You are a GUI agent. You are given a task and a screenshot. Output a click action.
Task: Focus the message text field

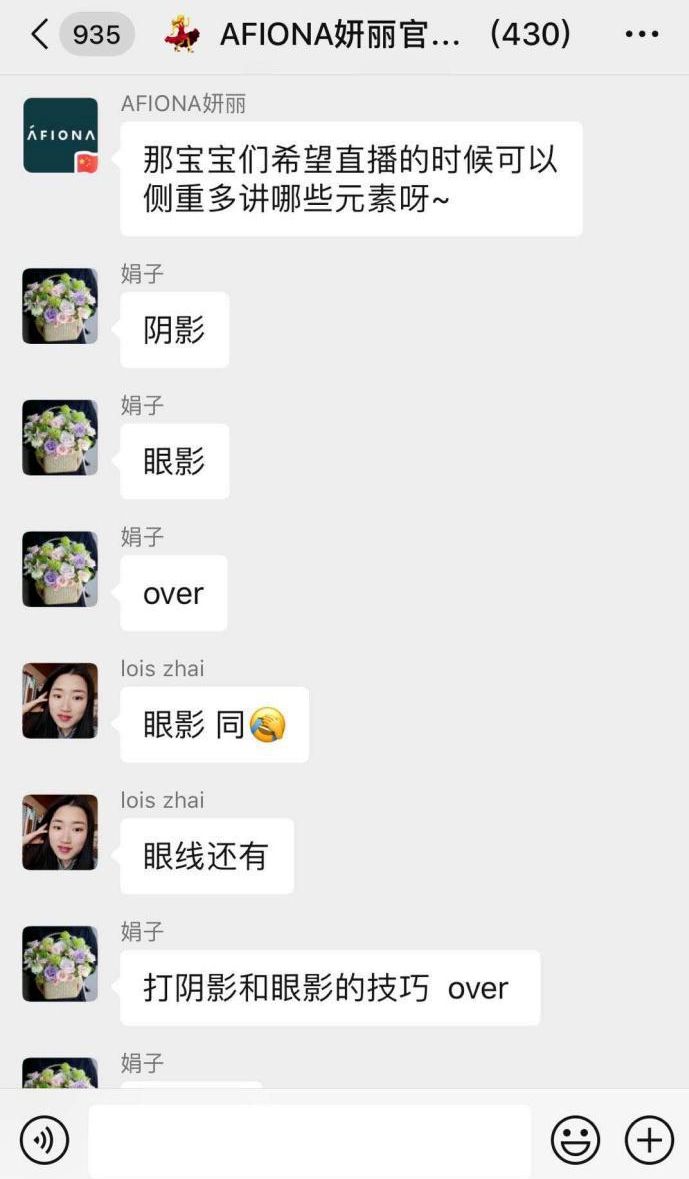click(309, 1140)
